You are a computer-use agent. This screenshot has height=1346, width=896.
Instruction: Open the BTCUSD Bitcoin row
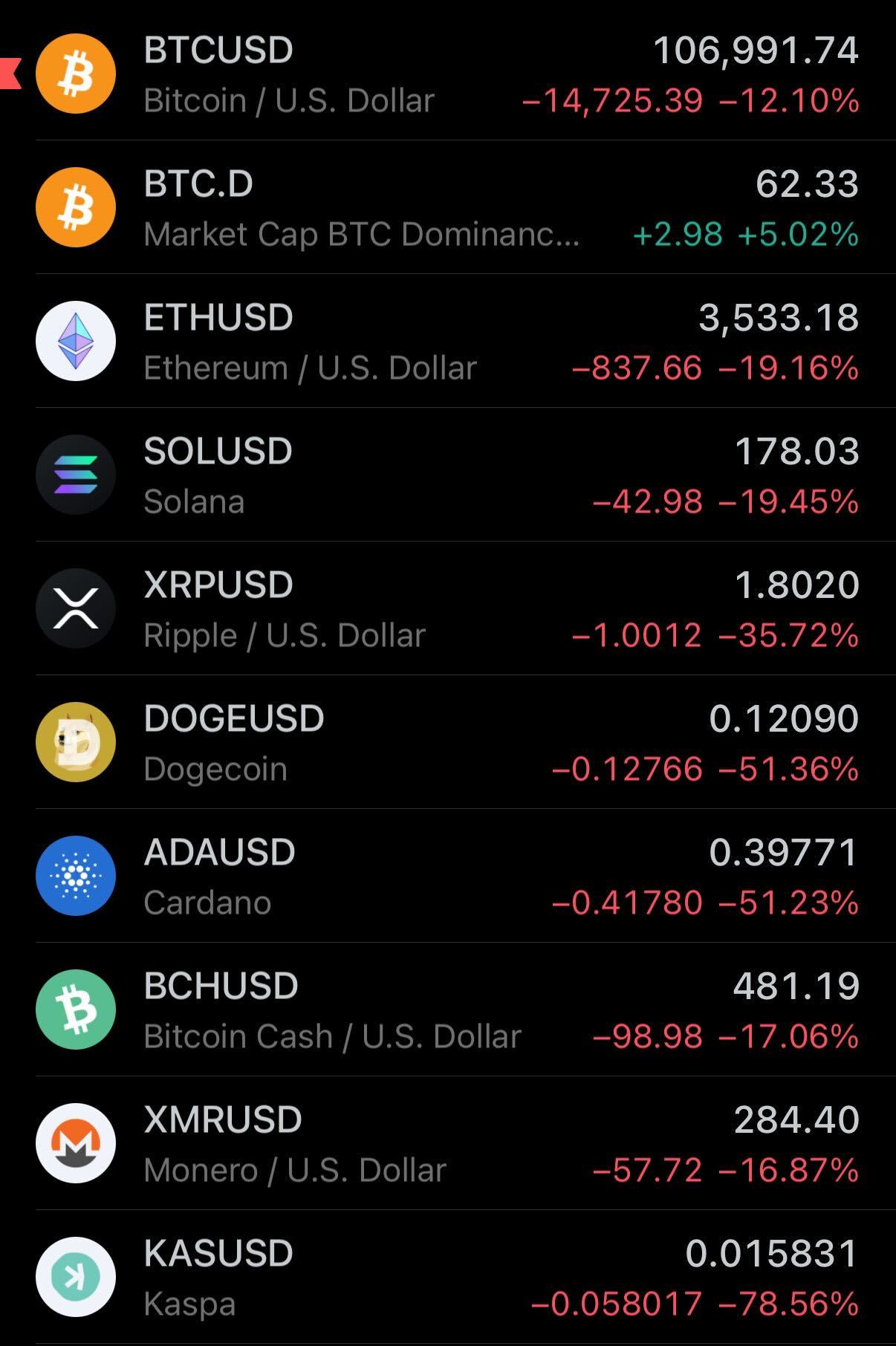click(x=446, y=74)
